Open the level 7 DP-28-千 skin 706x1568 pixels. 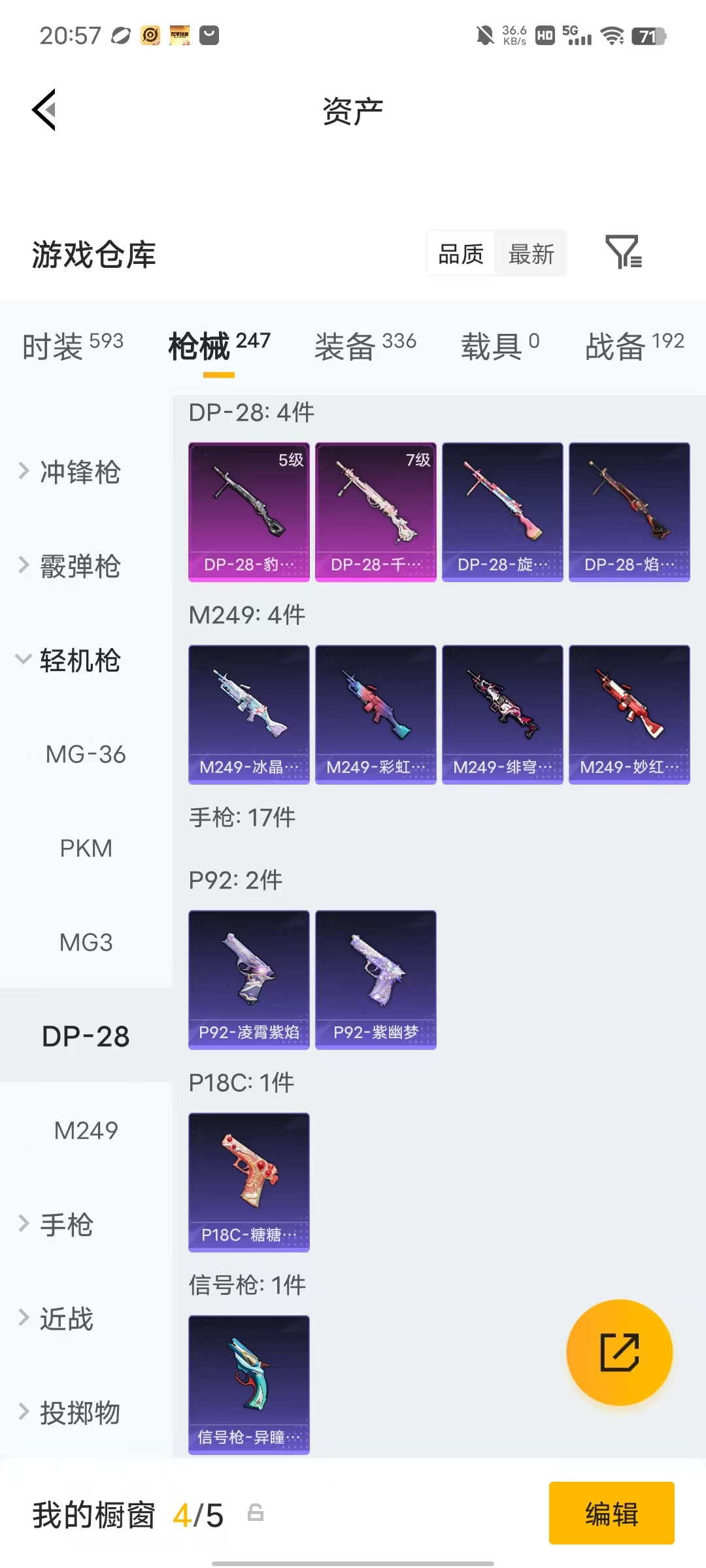[x=376, y=512]
